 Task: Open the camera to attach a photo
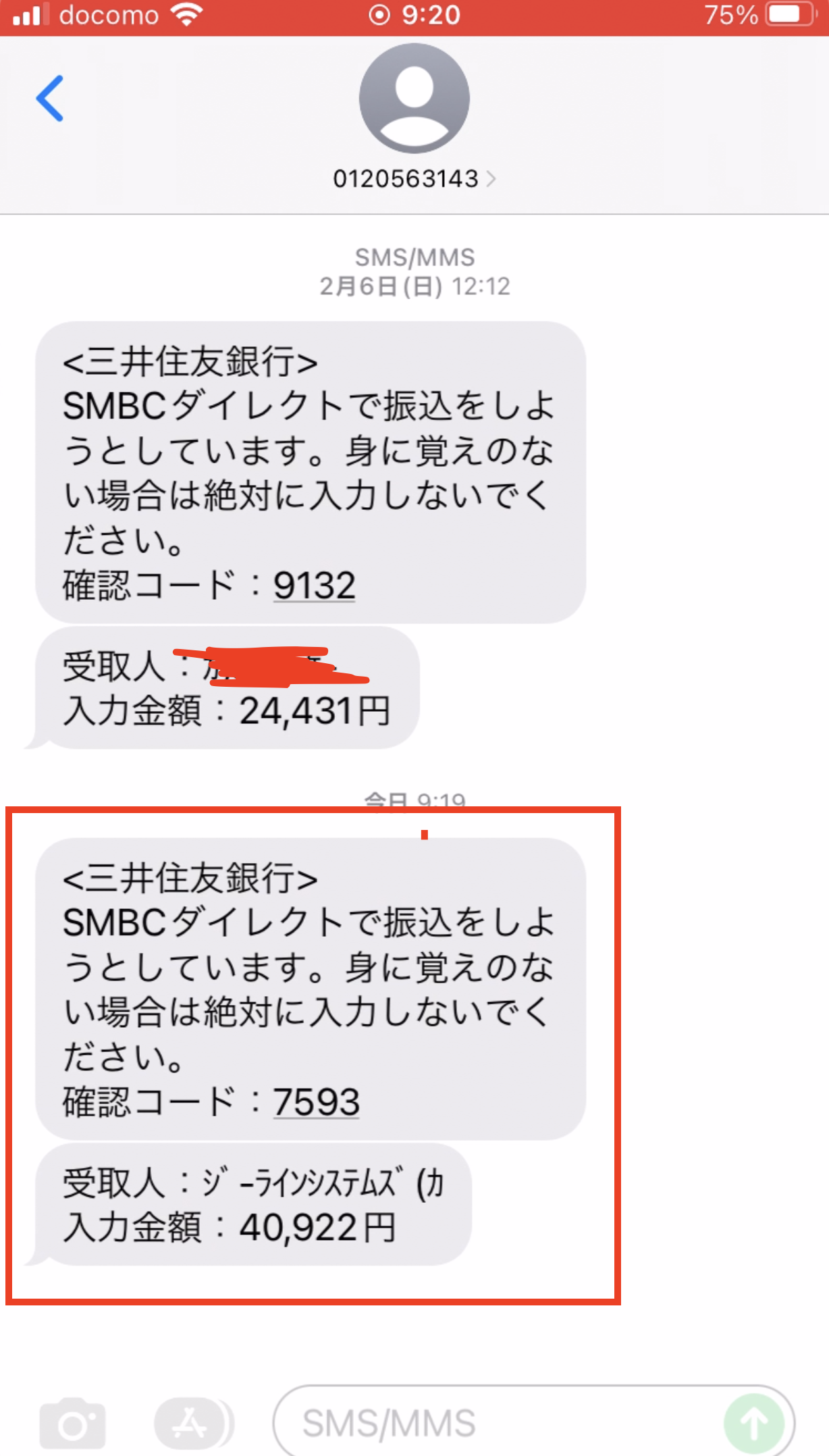(73, 1424)
